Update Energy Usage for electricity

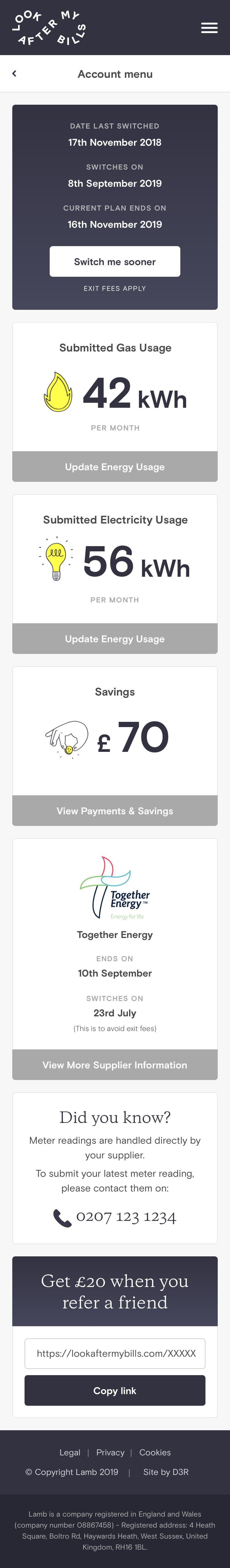tap(115, 639)
